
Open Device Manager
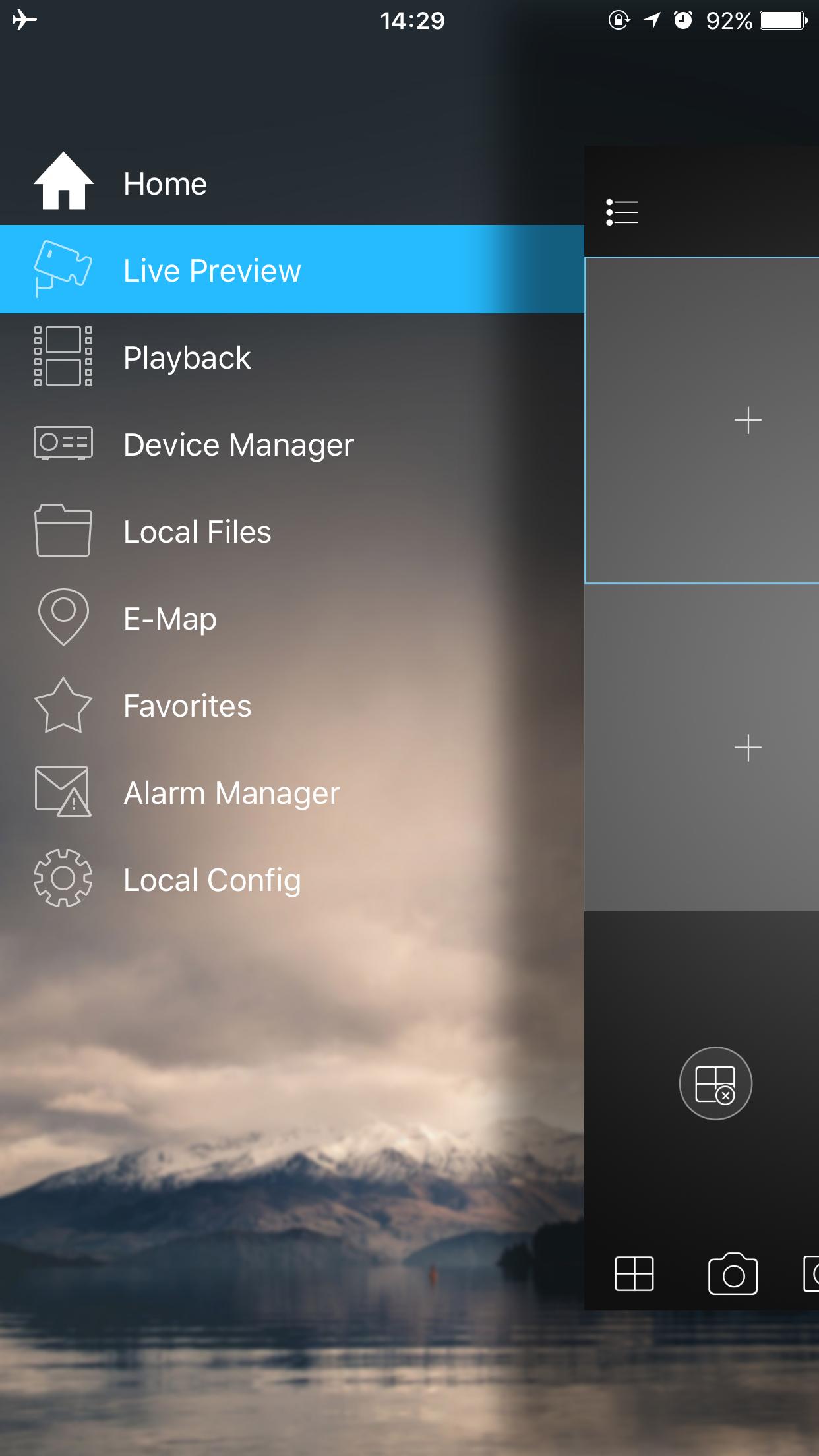(x=238, y=445)
